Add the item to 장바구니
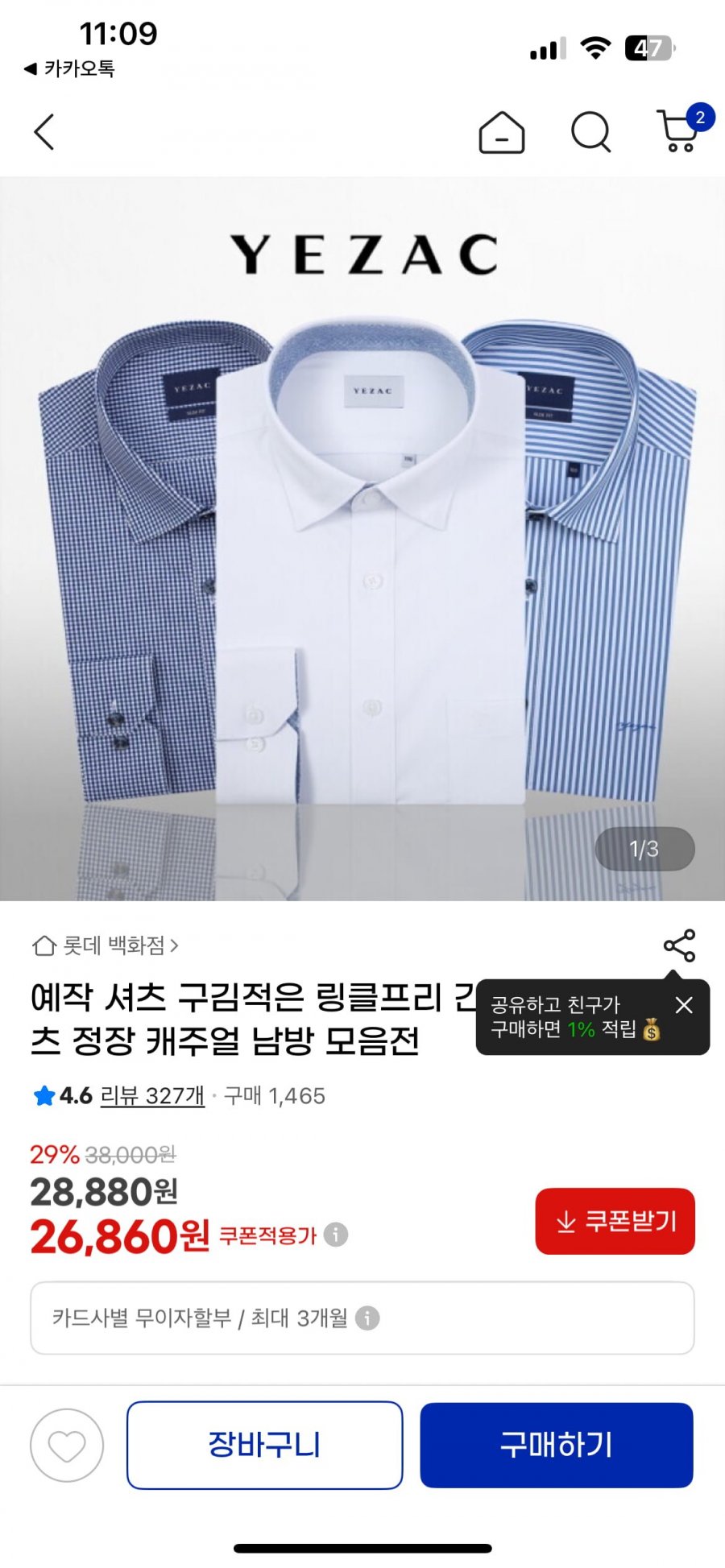 (x=264, y=1446)
